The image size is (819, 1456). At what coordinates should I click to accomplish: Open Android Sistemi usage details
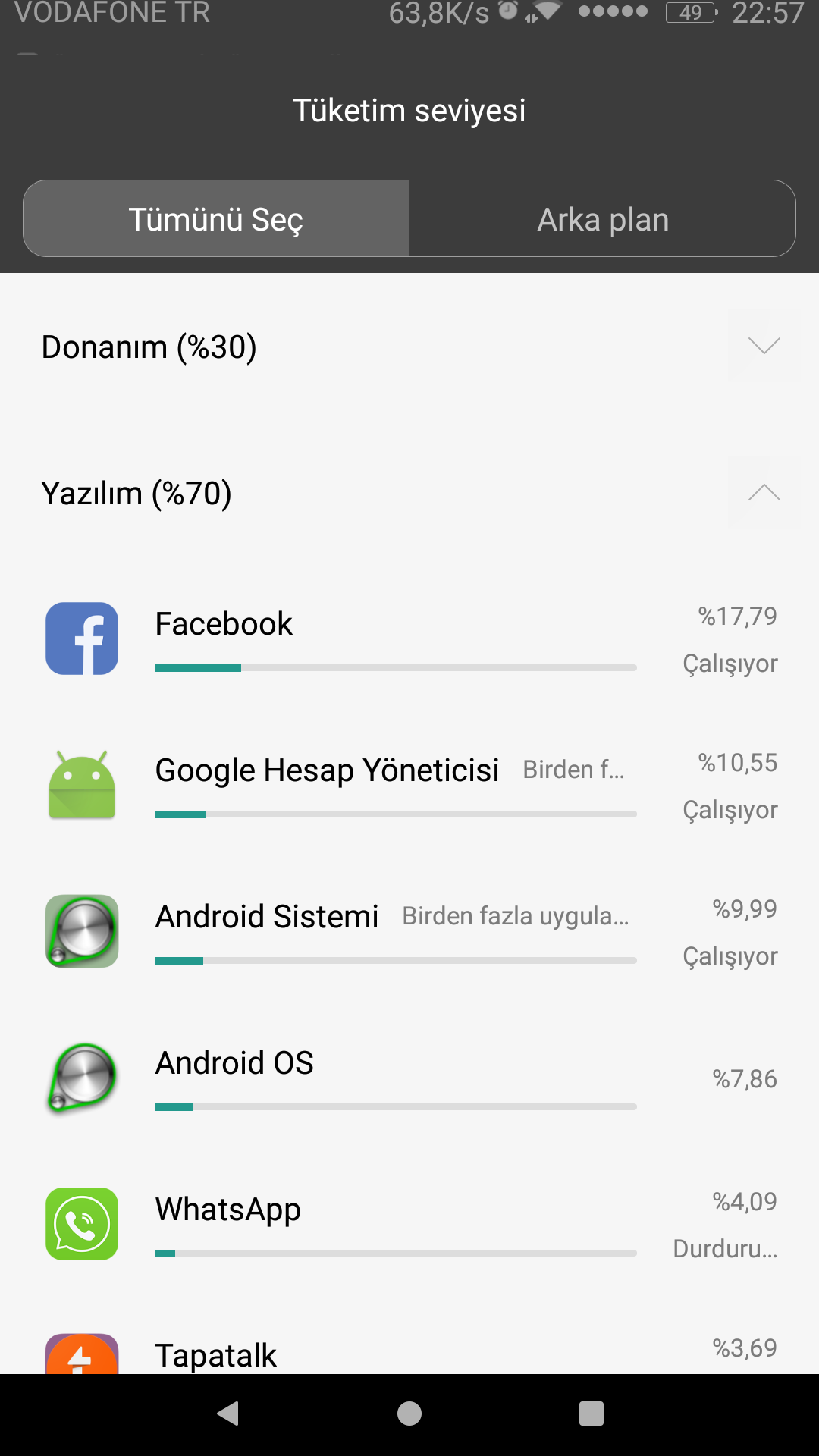(409, 932)
